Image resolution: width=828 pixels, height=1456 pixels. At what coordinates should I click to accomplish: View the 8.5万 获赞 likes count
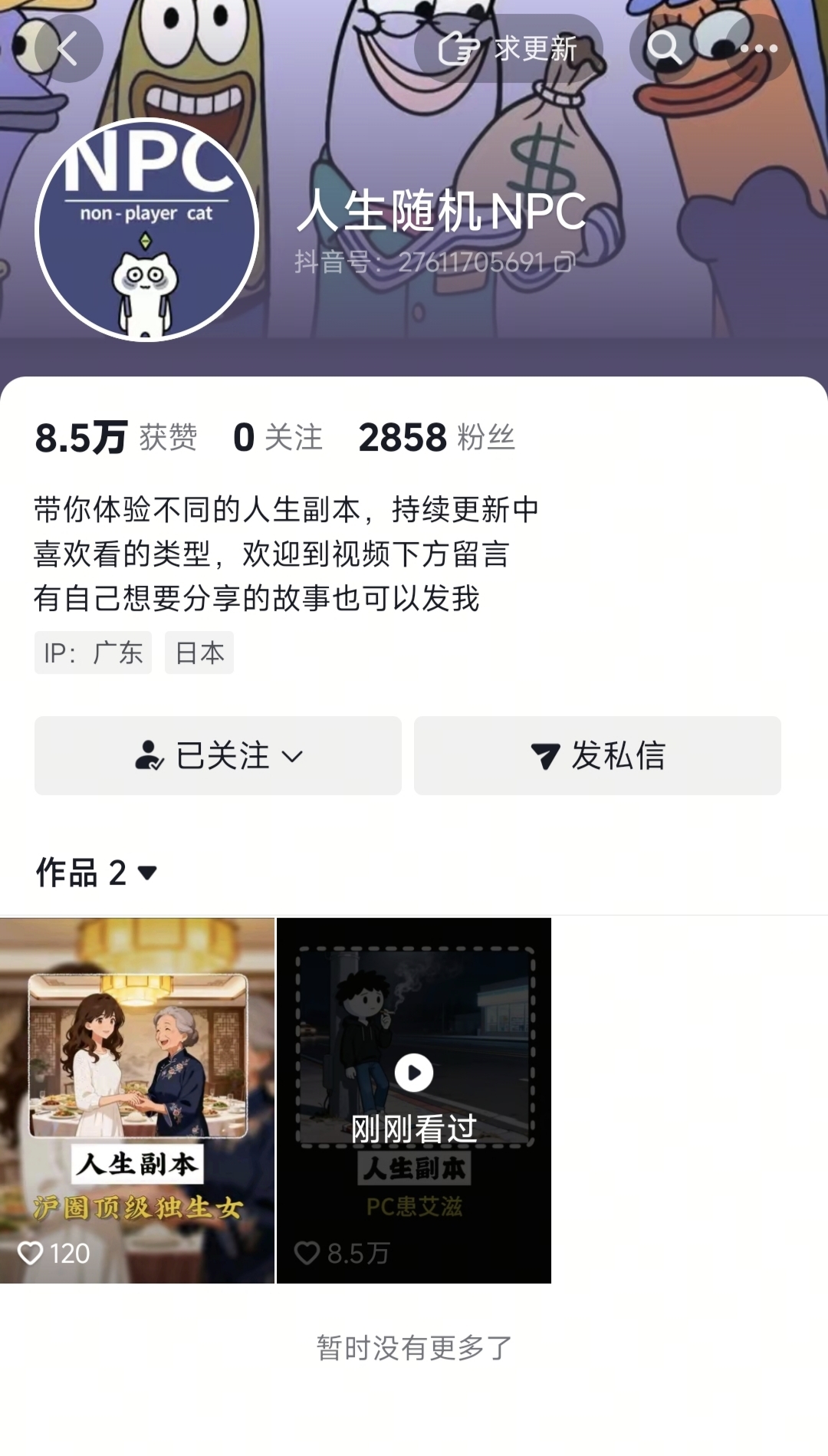coord(116,438)
